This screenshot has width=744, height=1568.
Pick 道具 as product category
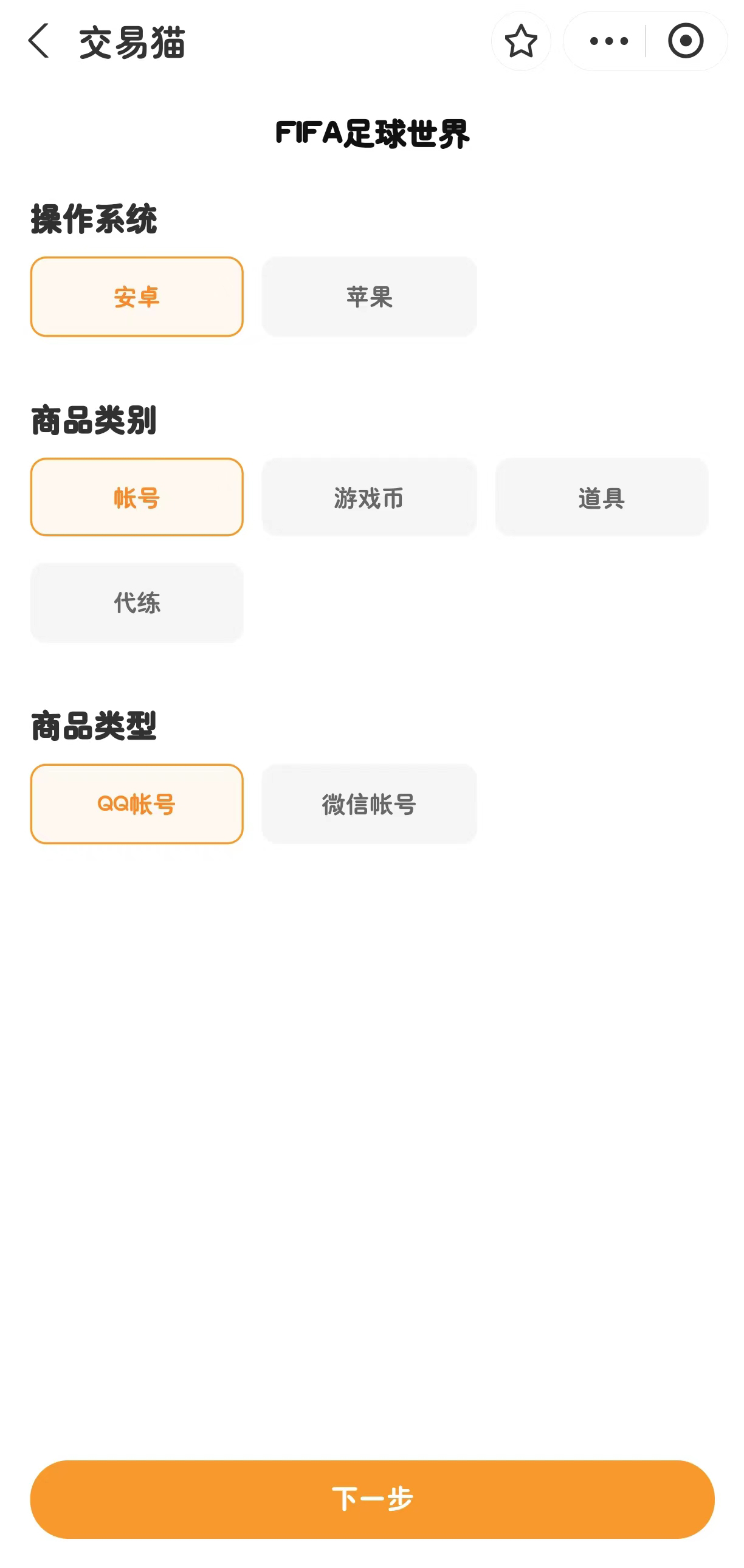601,497
